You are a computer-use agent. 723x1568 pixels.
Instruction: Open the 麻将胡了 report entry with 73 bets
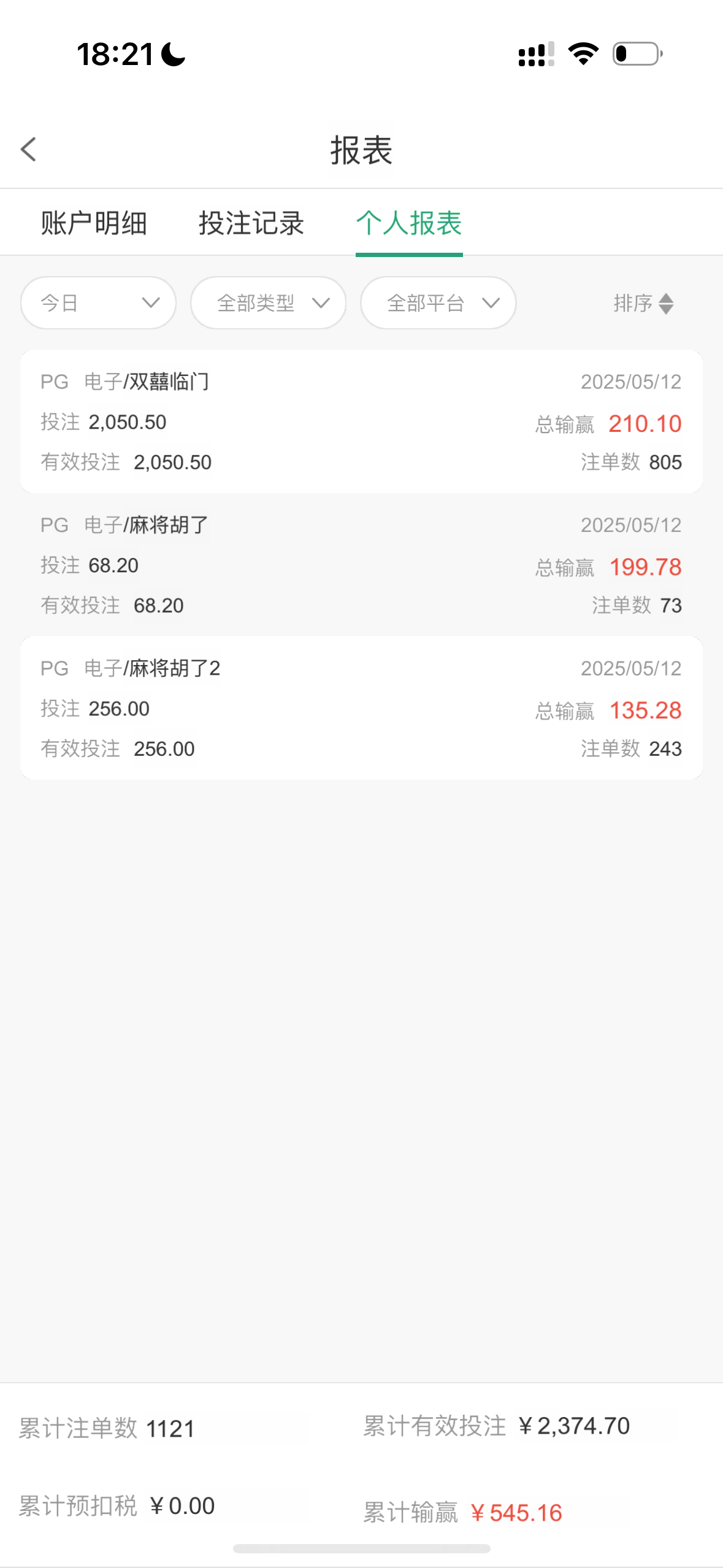(x=361, y=565)
